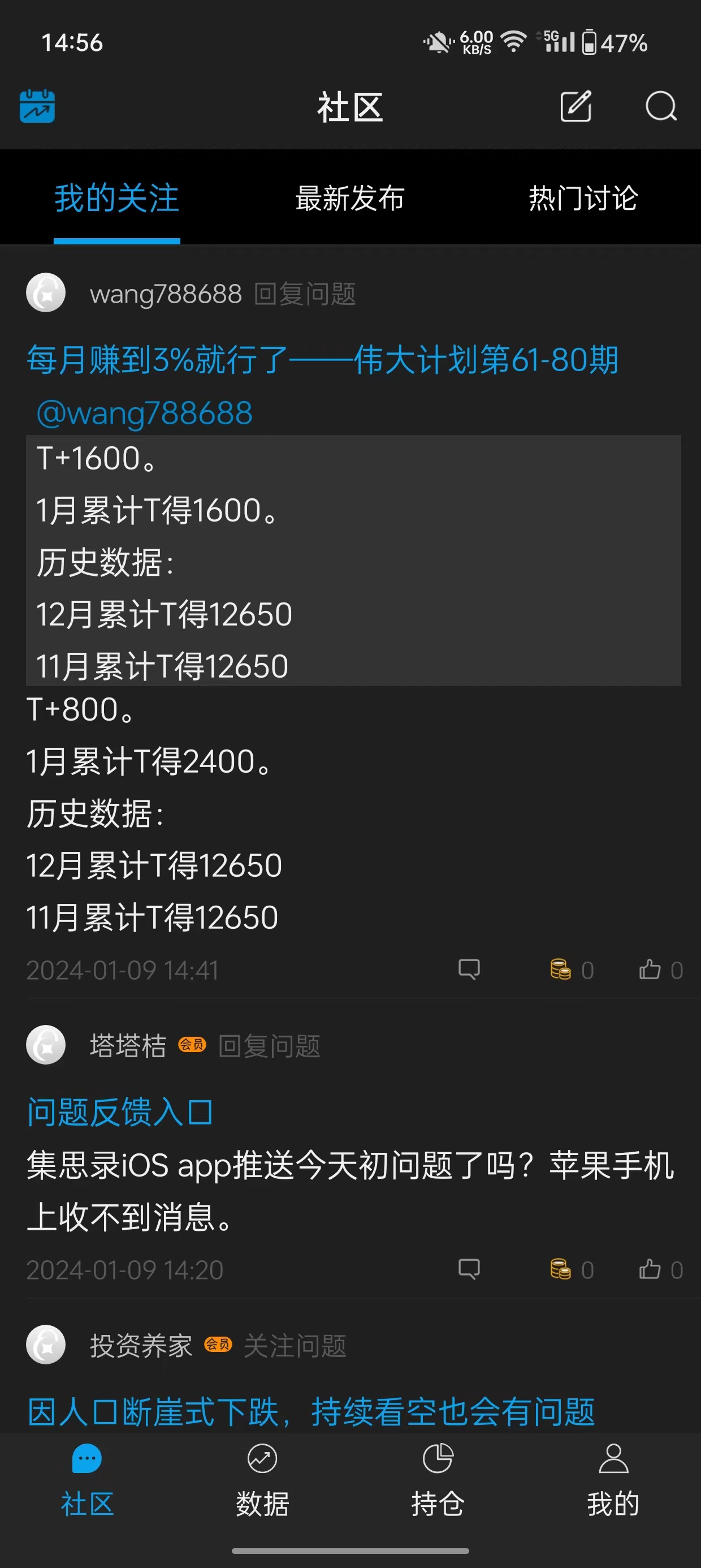The width and height of the screenshot is (701, 1568).
Task: Comment on 塔塔桔's 14:20 reply
Action: click(469, 1269)
